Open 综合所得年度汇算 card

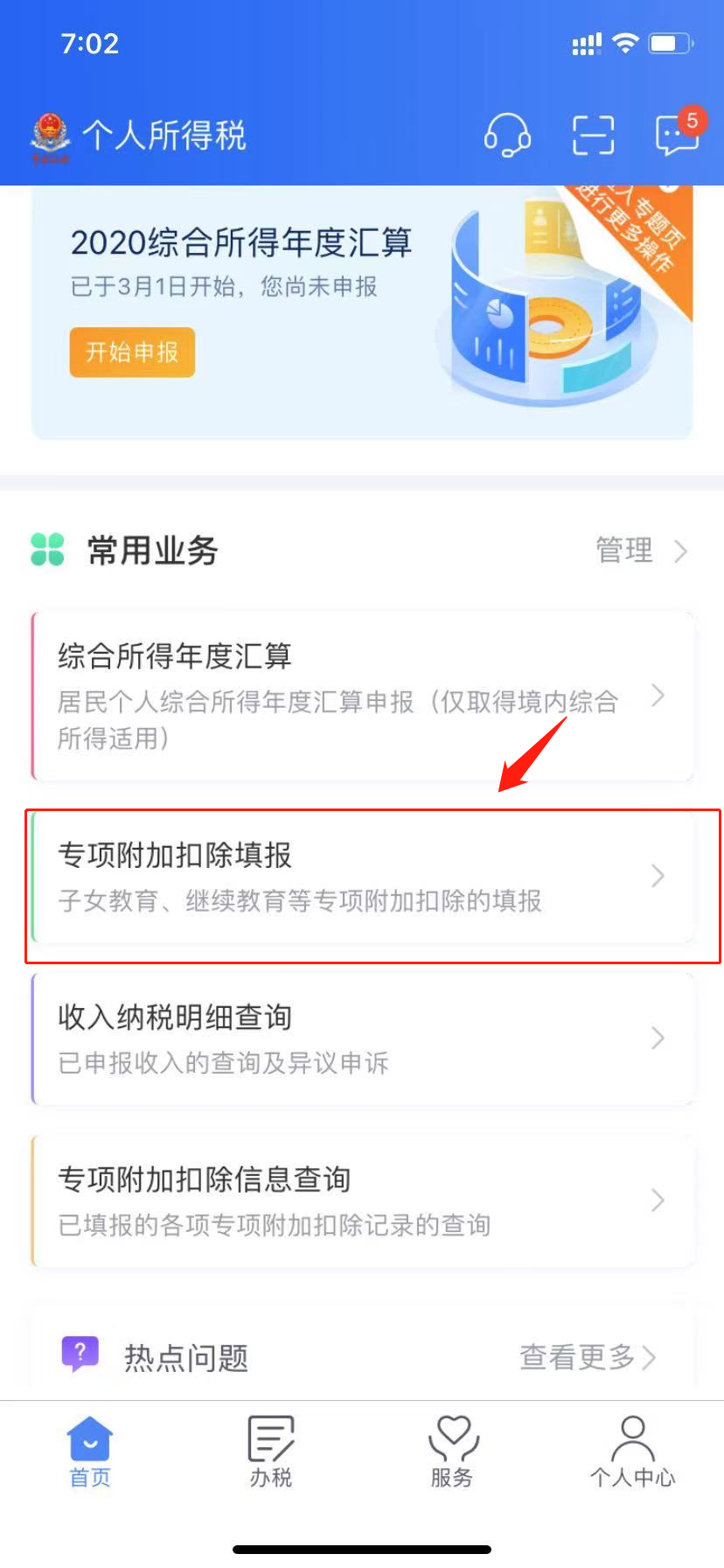click(x=362, y=696)
